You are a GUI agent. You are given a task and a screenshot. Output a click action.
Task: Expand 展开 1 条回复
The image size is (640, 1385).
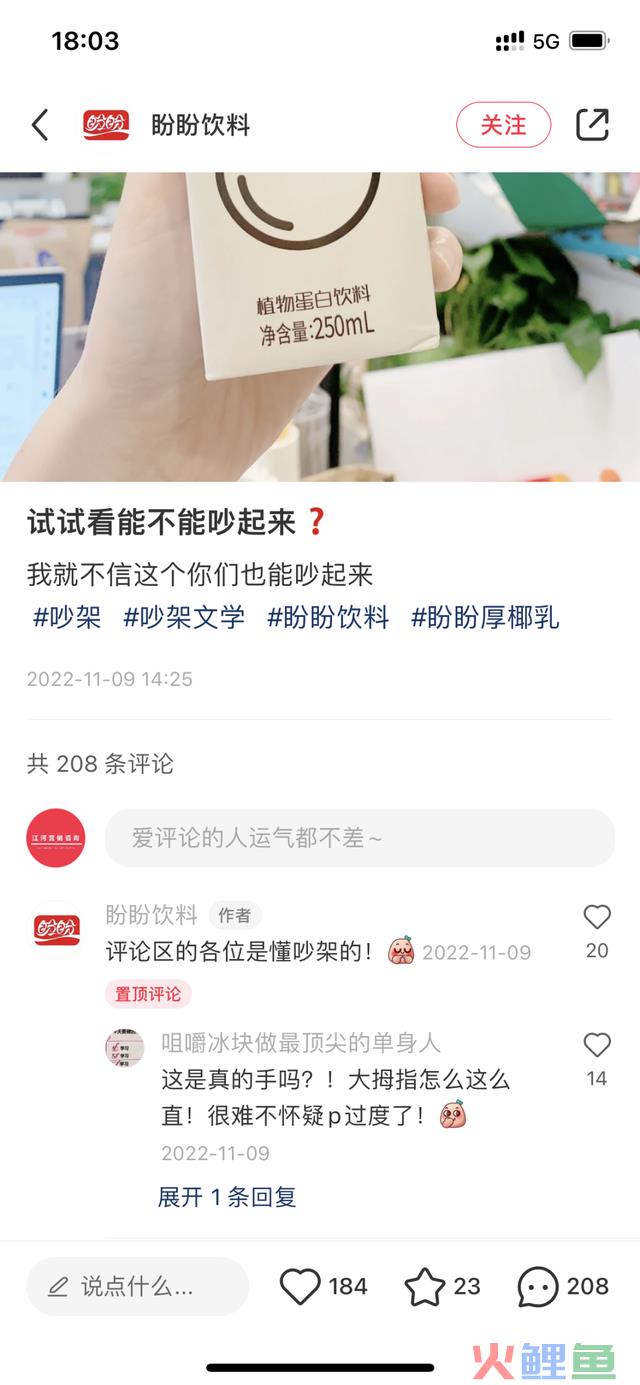pos(227,1197)
